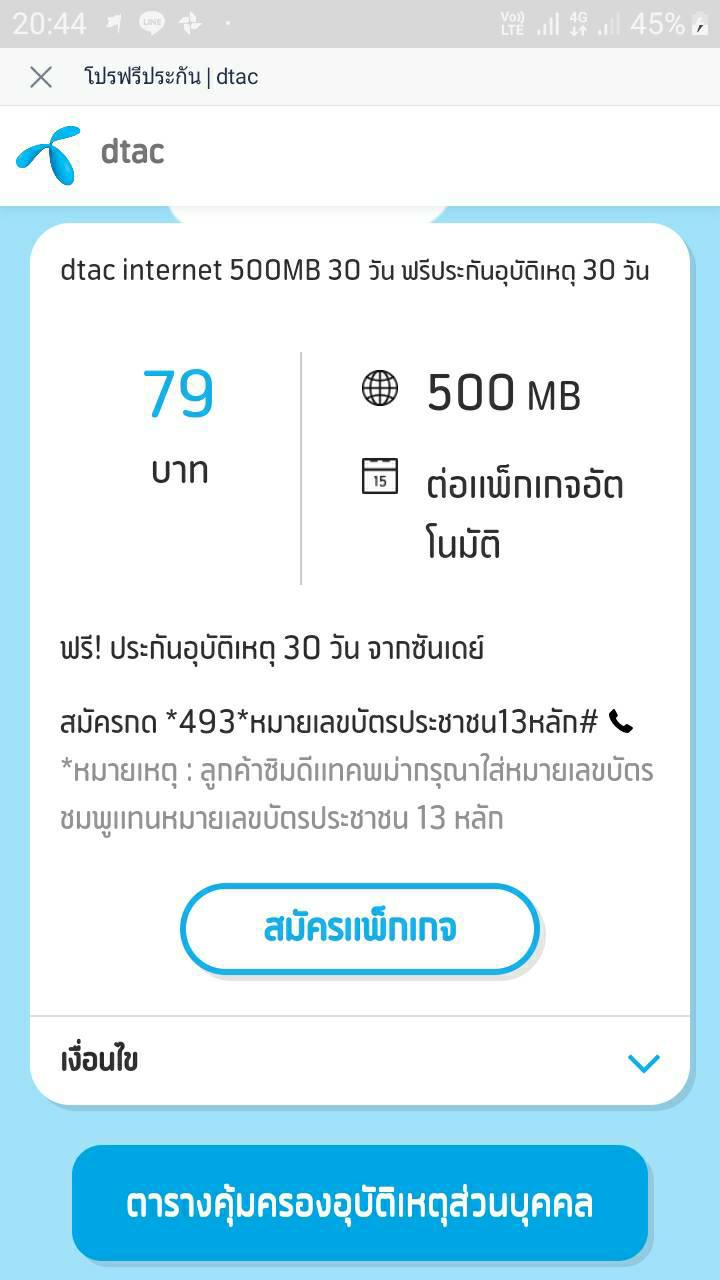The height and width of the screenshot is (1280, 720).
Task: Open ตารางคุ้มครองอุบัติเหตุส่วนบุคคล
Action: click(360, 1203)
